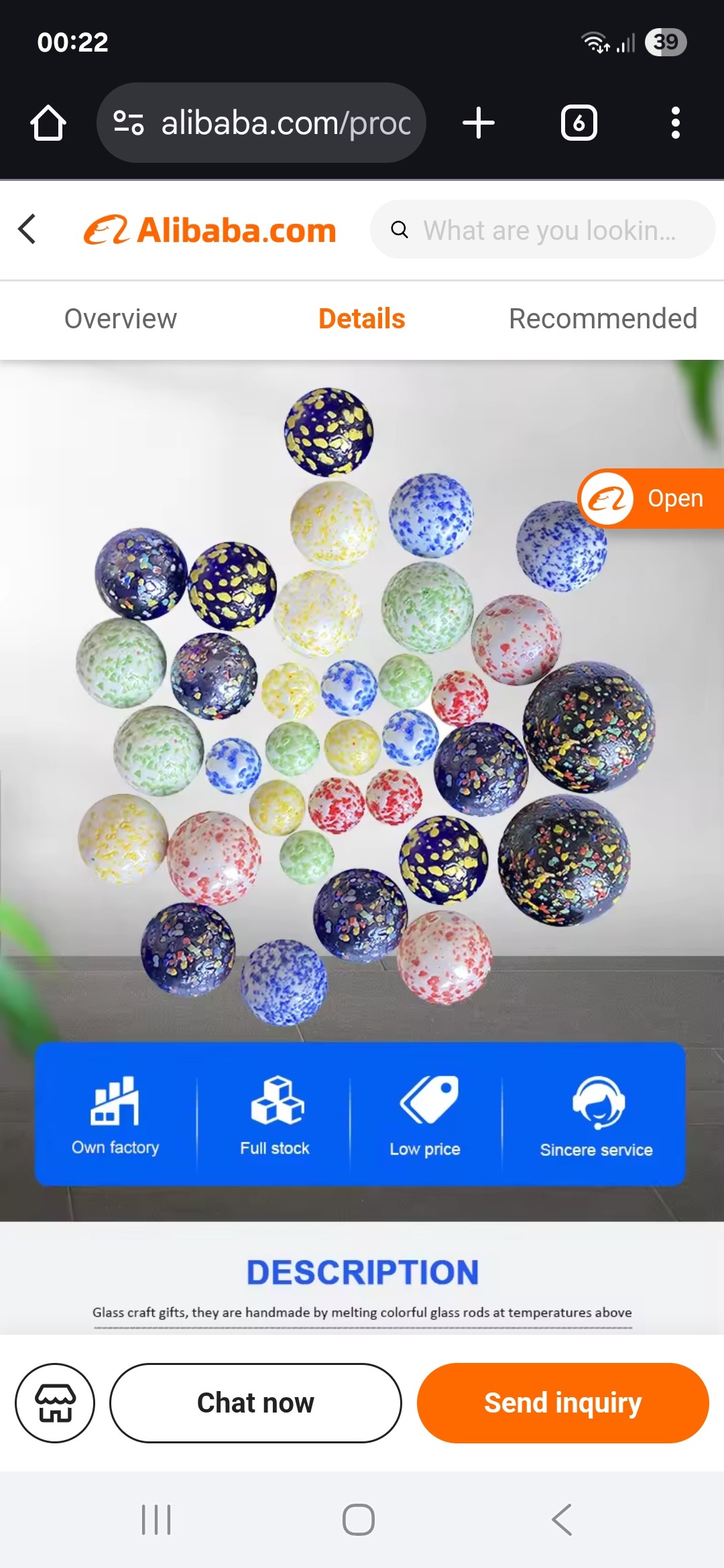Open the tab switcher showing 6 tabs
The height and width of the screenshot is (1568, 724).
point(579,123)
